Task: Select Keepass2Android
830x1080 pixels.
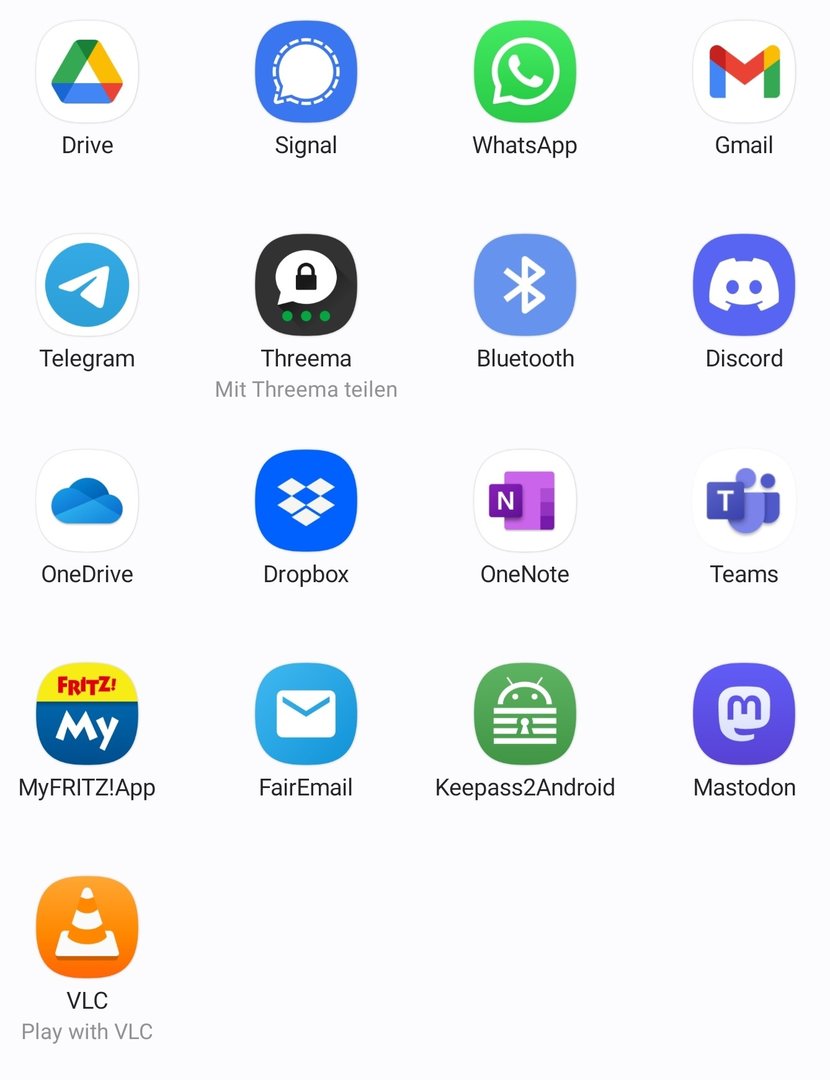Action: click(x=525, y=713)
